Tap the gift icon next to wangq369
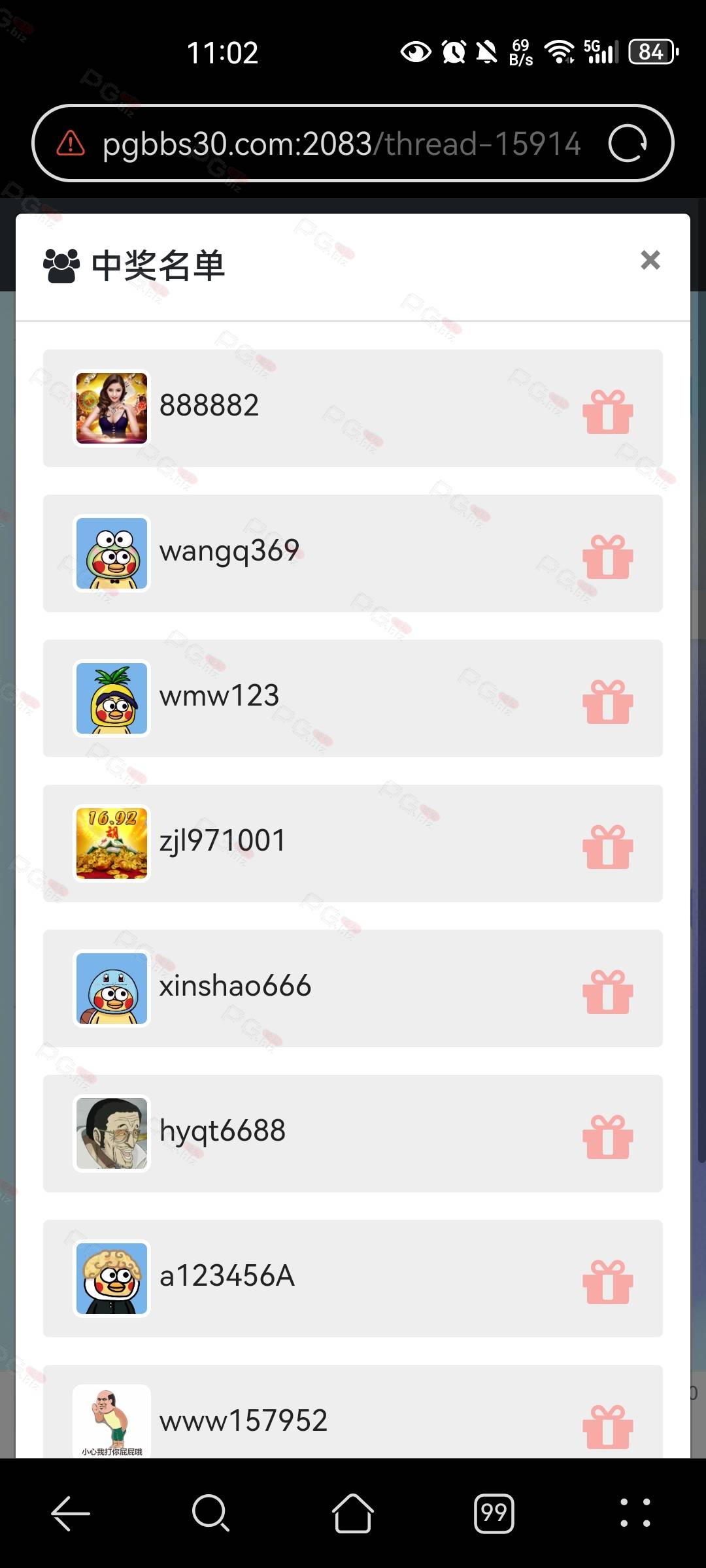The height and width of the screenshot is (1568, 706). click(608, 557)
